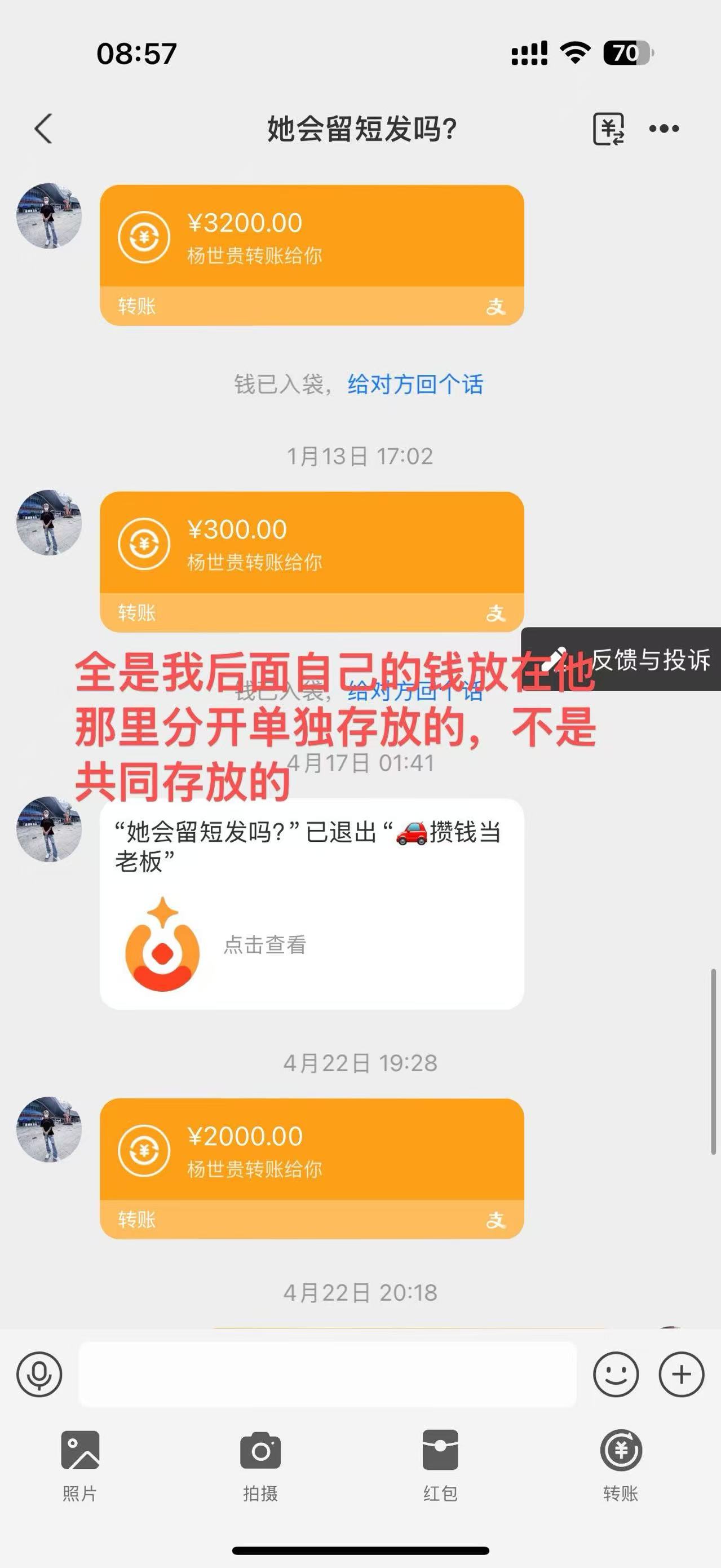Open the transfer records icon in header
Image resolution: width=721 pixels, height=1568 pixels.
click(609, 129)
